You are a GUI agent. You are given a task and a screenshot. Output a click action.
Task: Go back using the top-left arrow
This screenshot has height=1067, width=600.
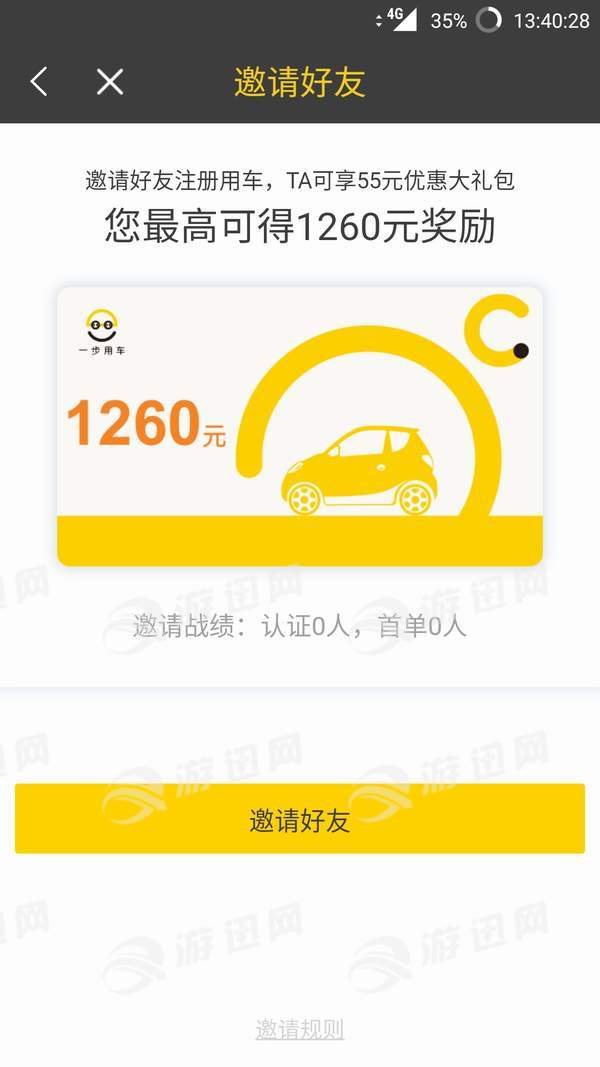(x=39, y=81)
